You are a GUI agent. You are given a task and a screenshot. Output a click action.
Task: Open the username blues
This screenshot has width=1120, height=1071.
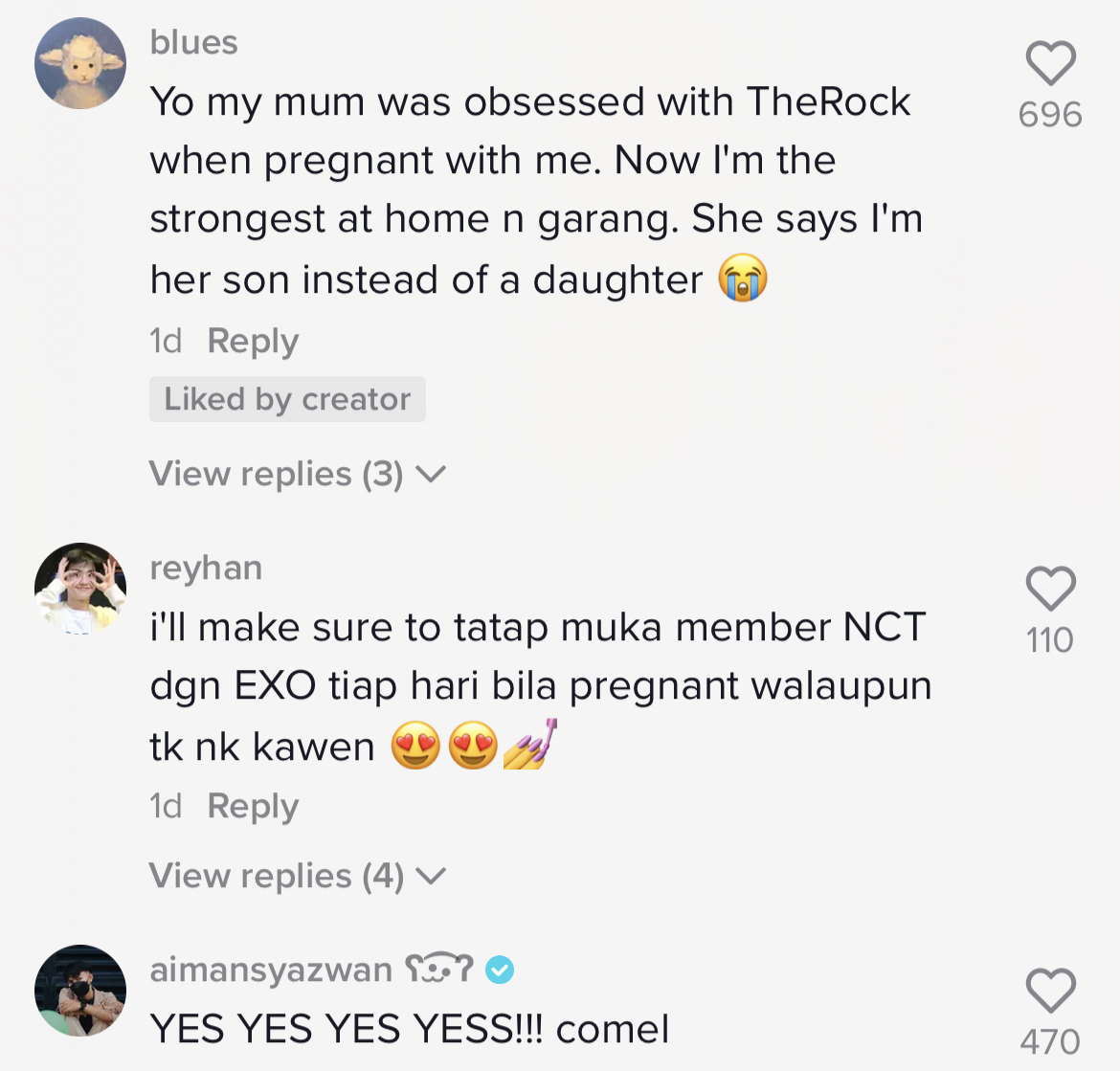[x=193, y=42]
